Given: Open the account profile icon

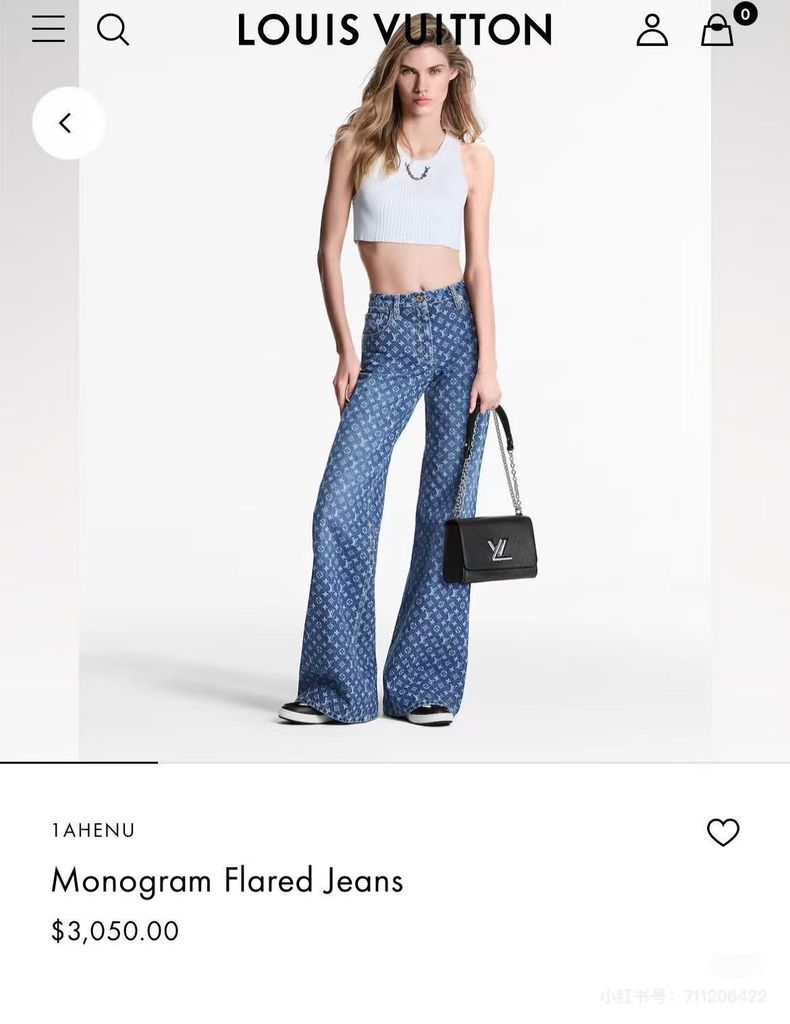Looking at the screenshot, I should (x=652, y=30).
